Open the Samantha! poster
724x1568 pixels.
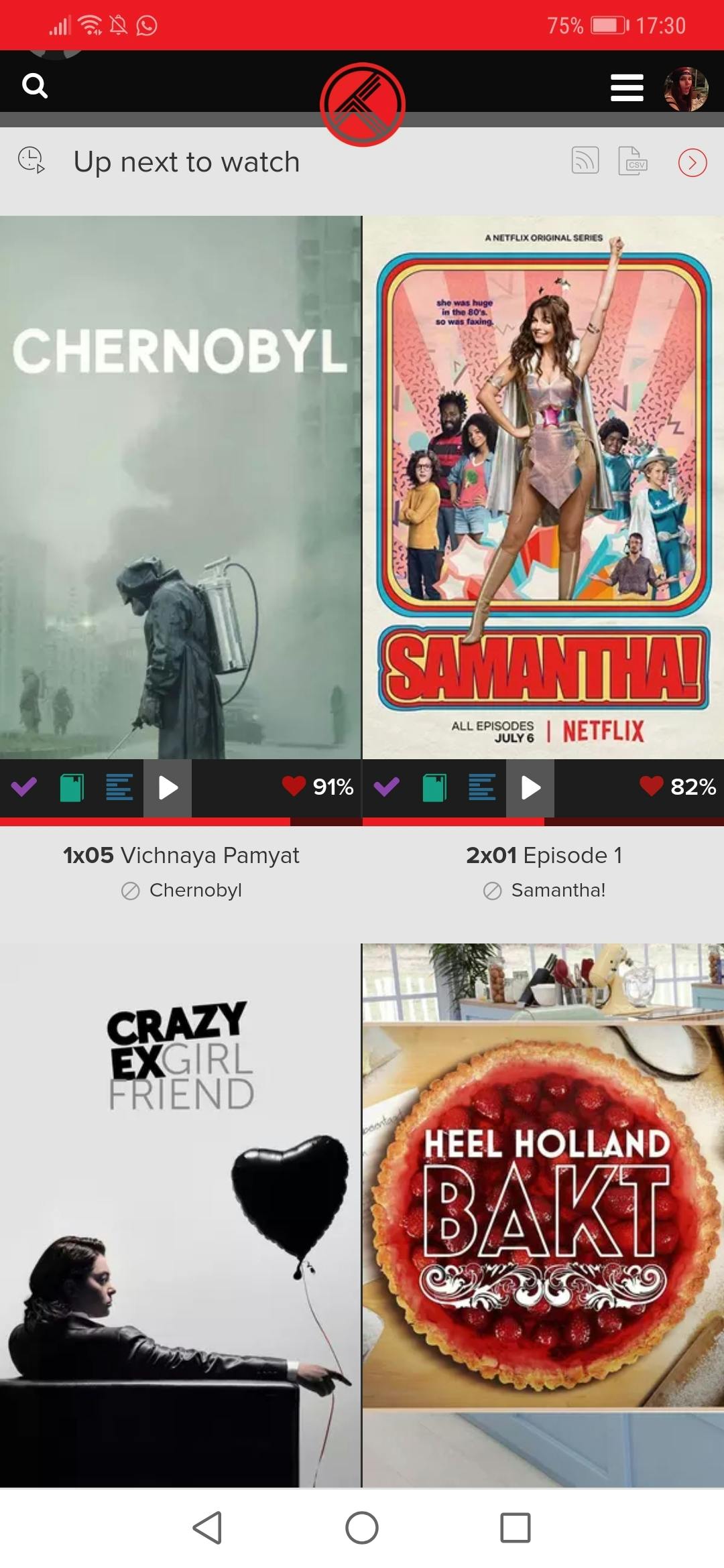[543, 487]
